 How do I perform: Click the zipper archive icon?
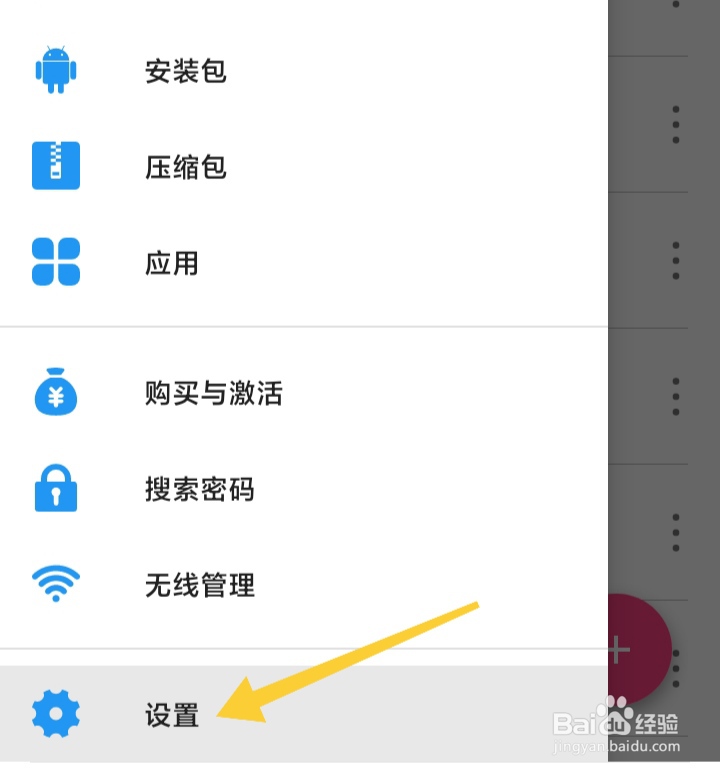click(56, 167)
